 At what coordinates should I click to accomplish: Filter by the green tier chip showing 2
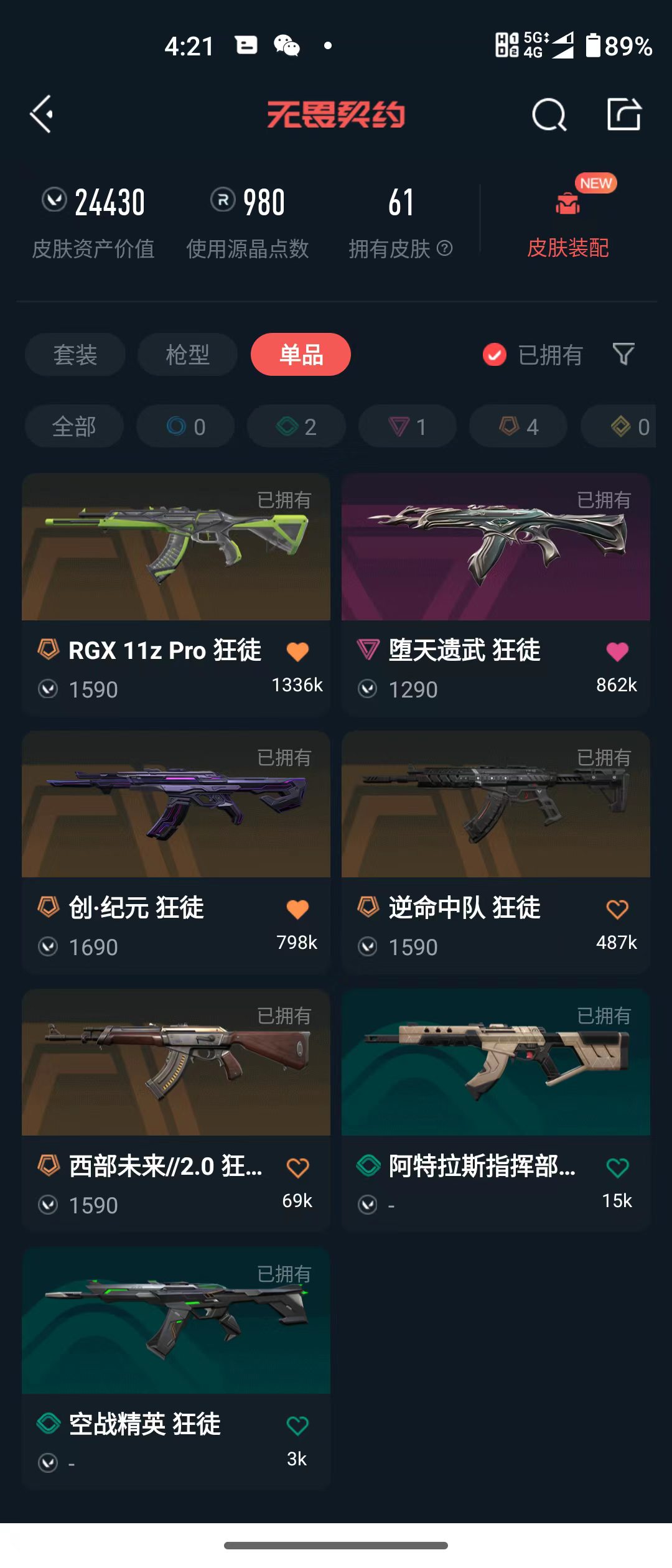(x=296, y=426)
